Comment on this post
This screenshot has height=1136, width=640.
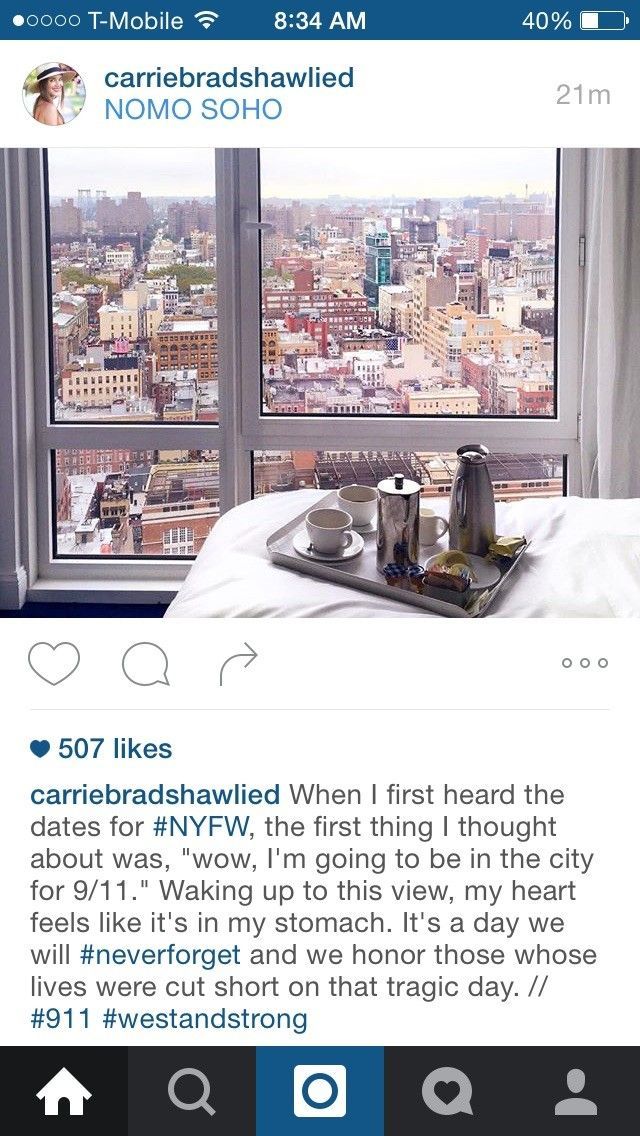tap(146, 665)
